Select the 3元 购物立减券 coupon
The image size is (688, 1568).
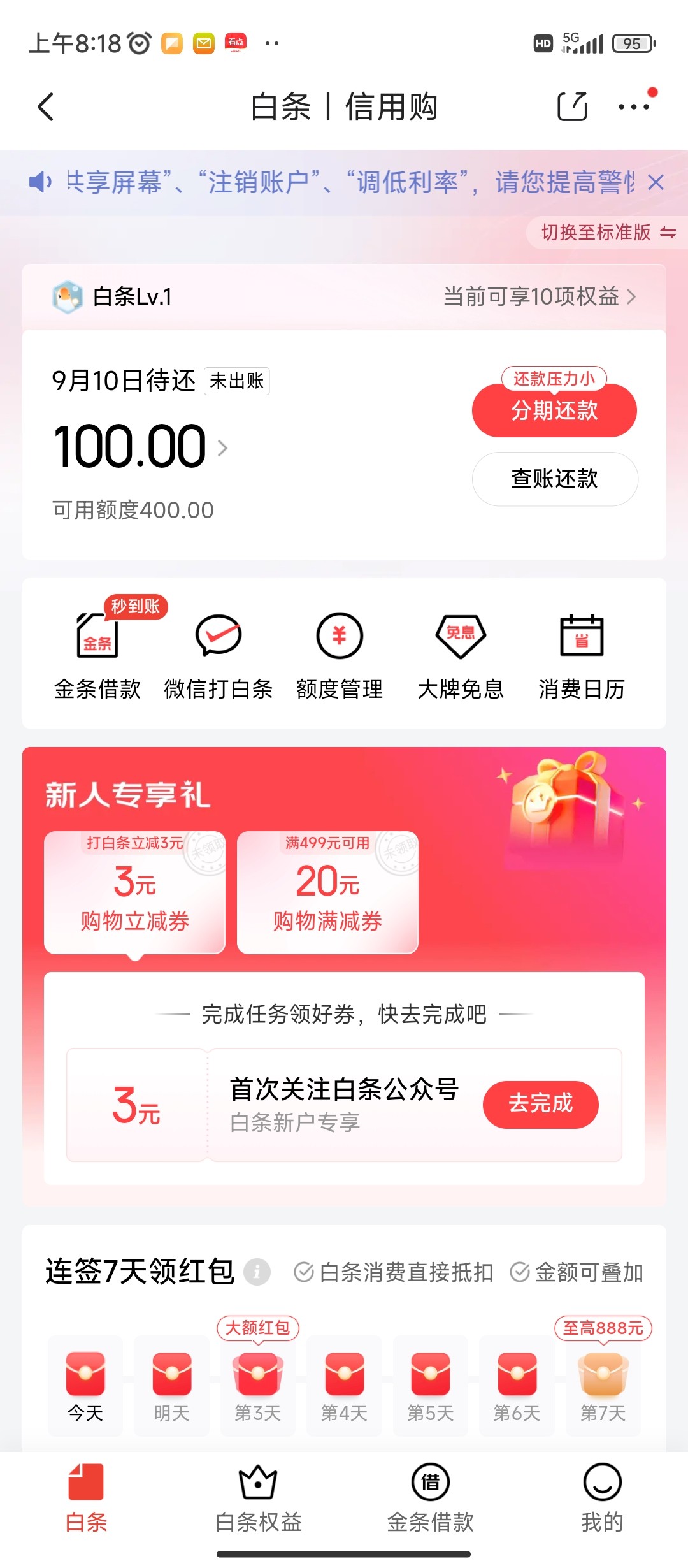[x=134, y=892]
